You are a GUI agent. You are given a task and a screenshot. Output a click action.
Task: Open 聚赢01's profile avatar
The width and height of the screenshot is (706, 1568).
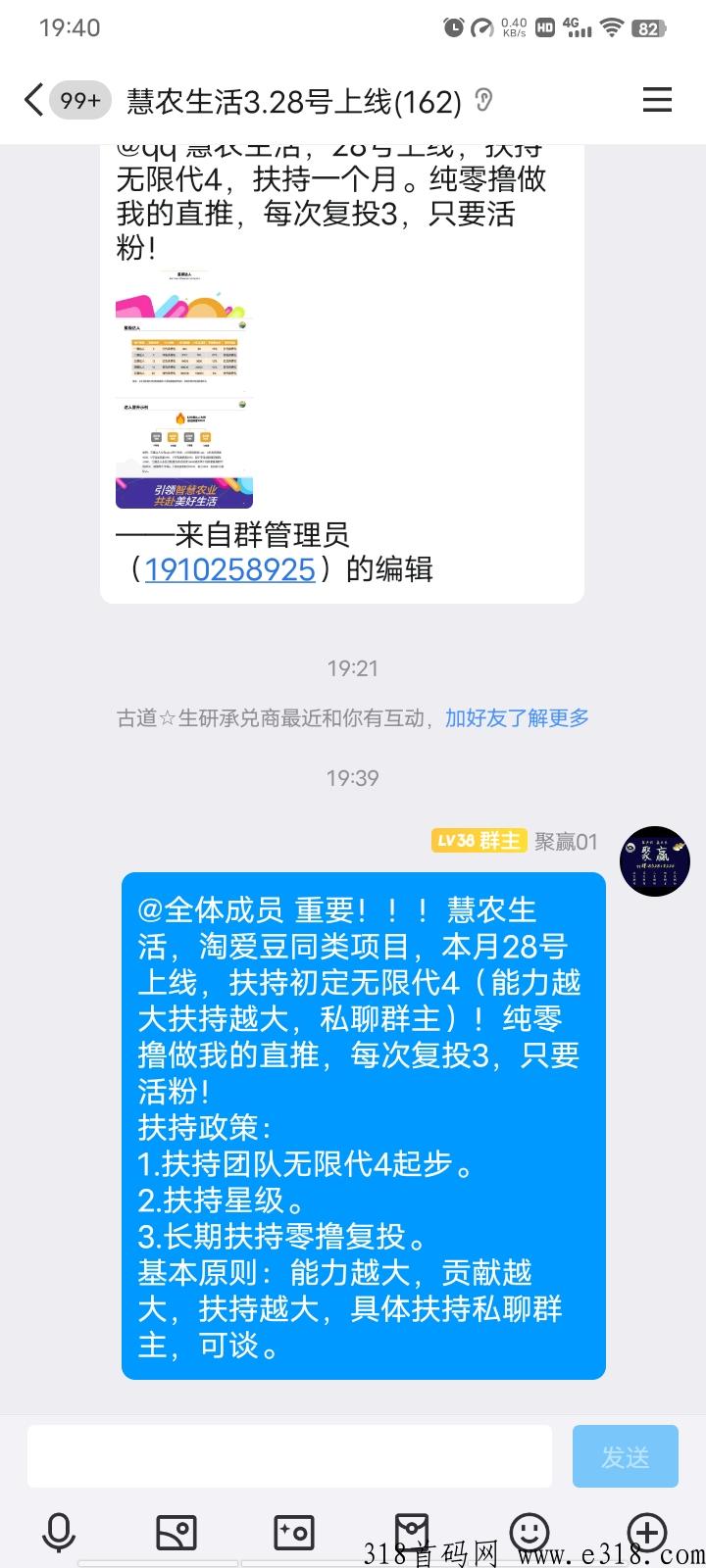click(654, 860)
